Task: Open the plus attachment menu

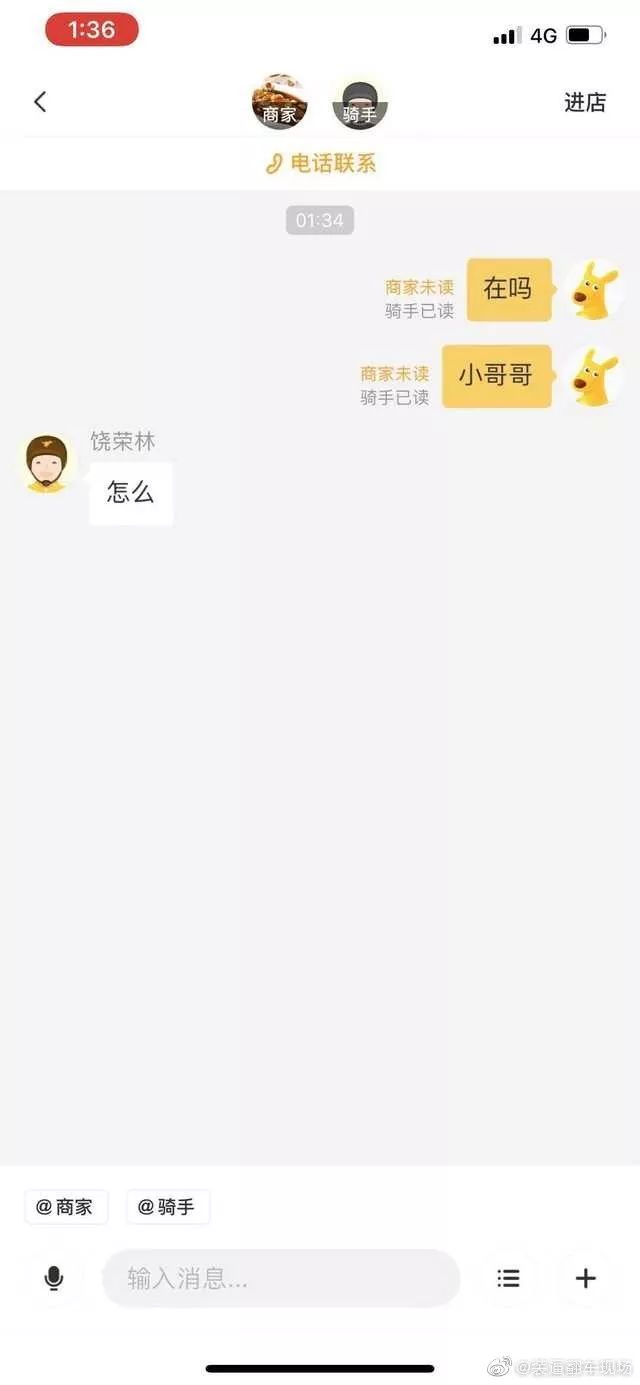Action: [x=586, y=1278]
